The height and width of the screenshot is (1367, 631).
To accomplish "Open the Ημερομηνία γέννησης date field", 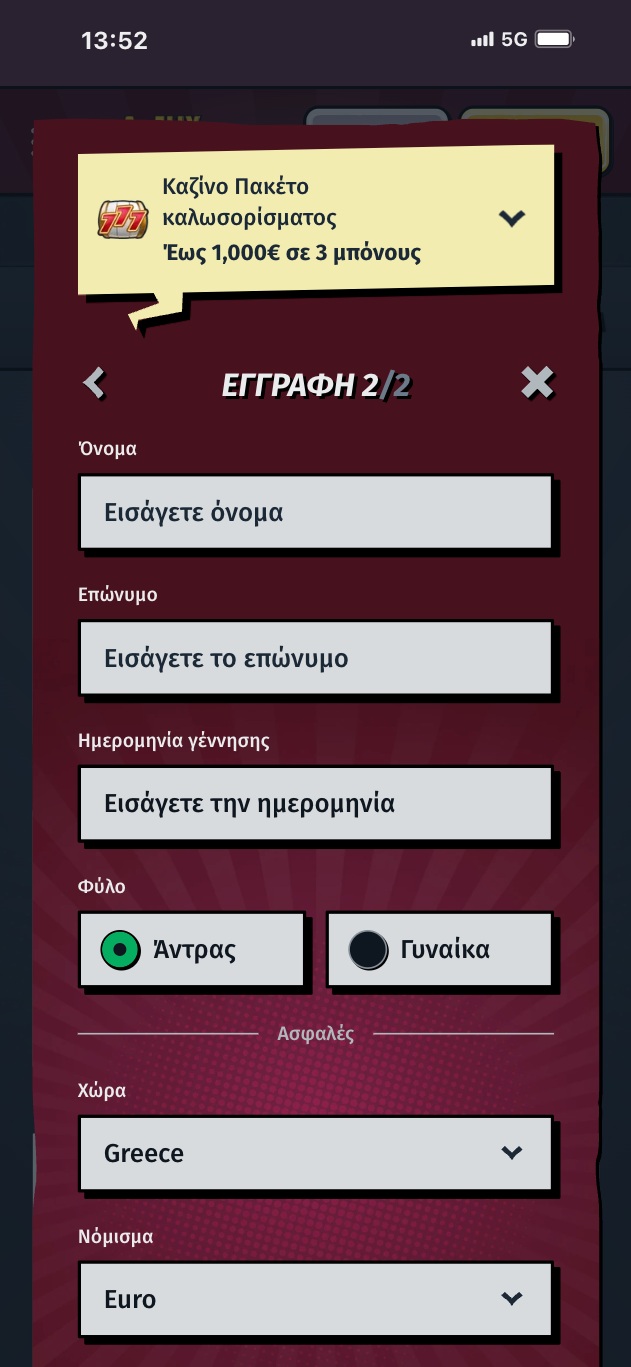I will 315,804.
